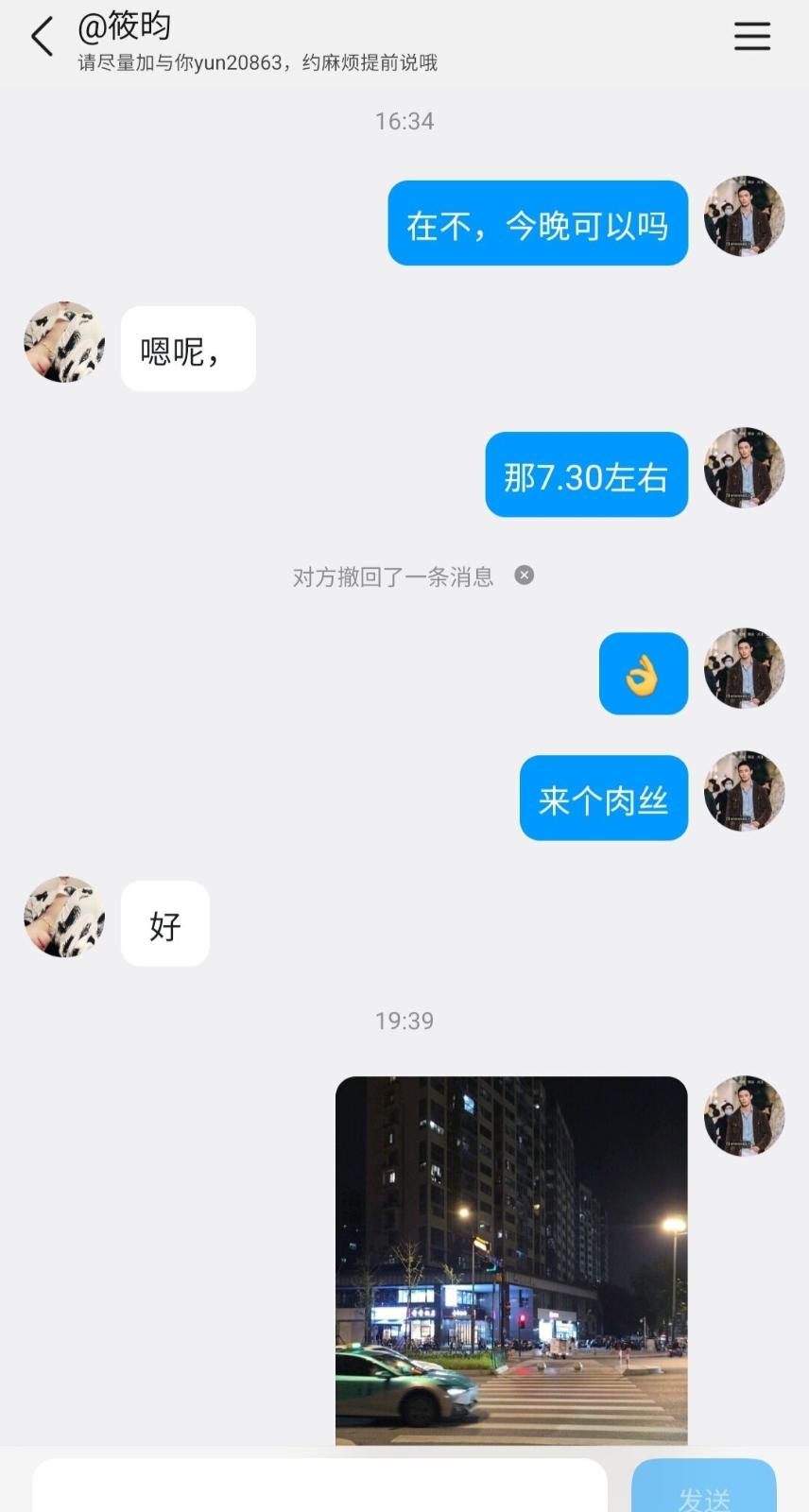The width and height of the screenshot is (809, 1512).
Task: Tap the OK hand emoji message
Action: (x=643, y=674)
